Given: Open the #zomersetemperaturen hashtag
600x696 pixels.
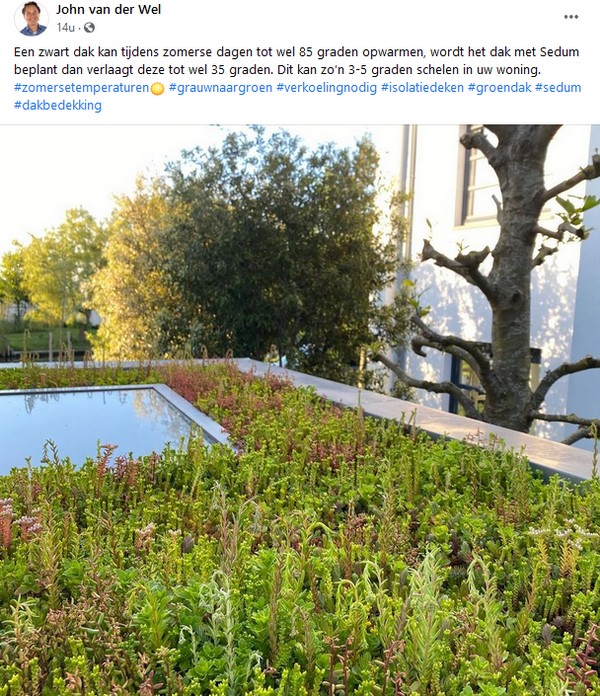Looking at the screenshot, I should pyautogui.click(x=81, y=88).
